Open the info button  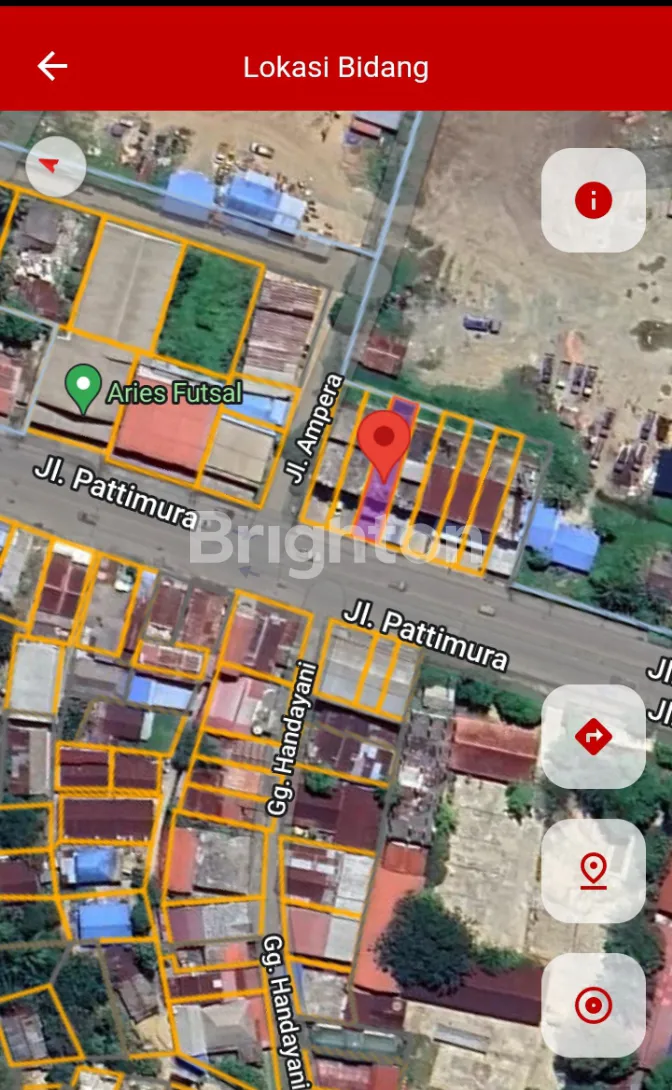coord(593,201)
